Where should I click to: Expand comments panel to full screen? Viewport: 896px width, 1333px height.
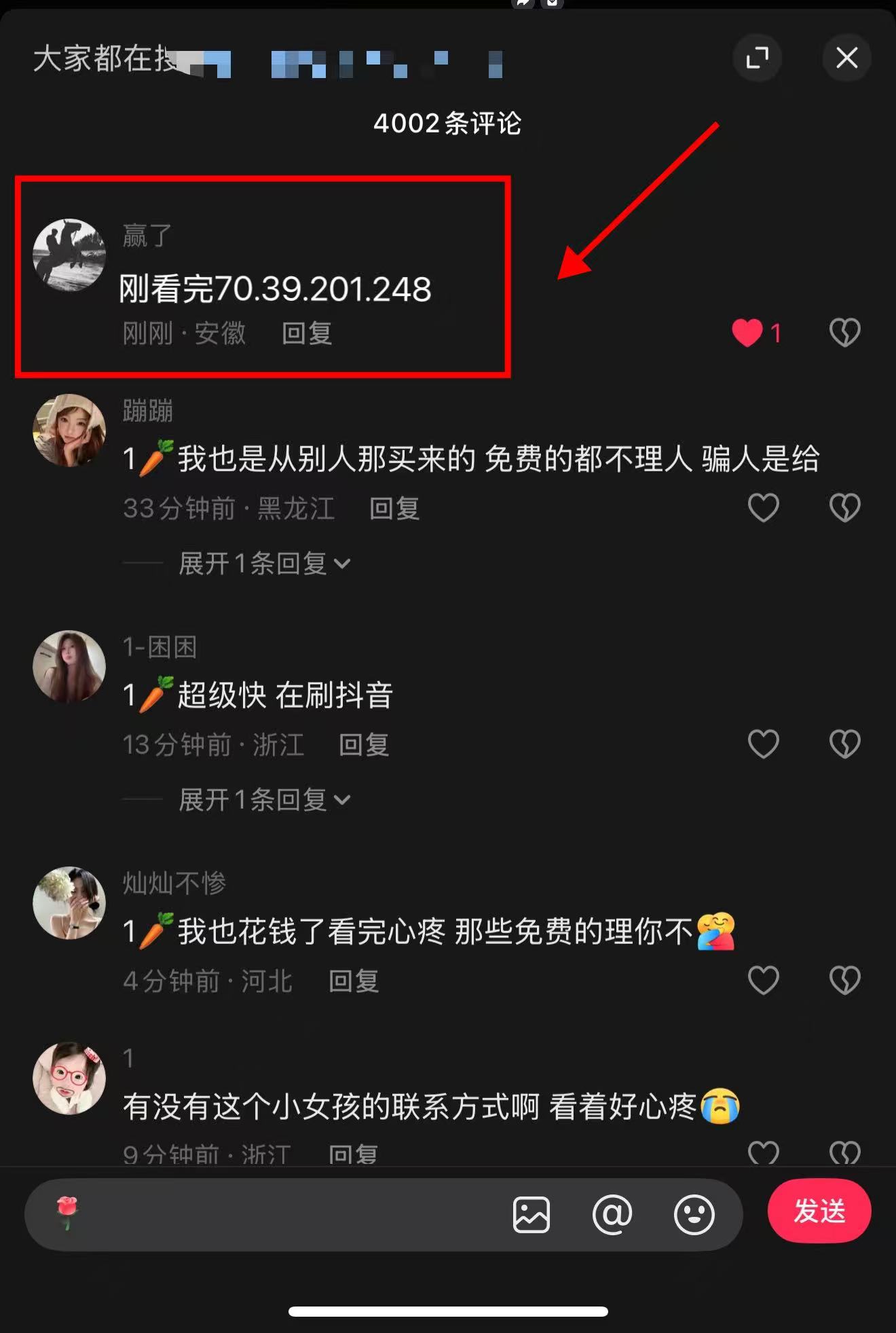(x=757, y=58)
